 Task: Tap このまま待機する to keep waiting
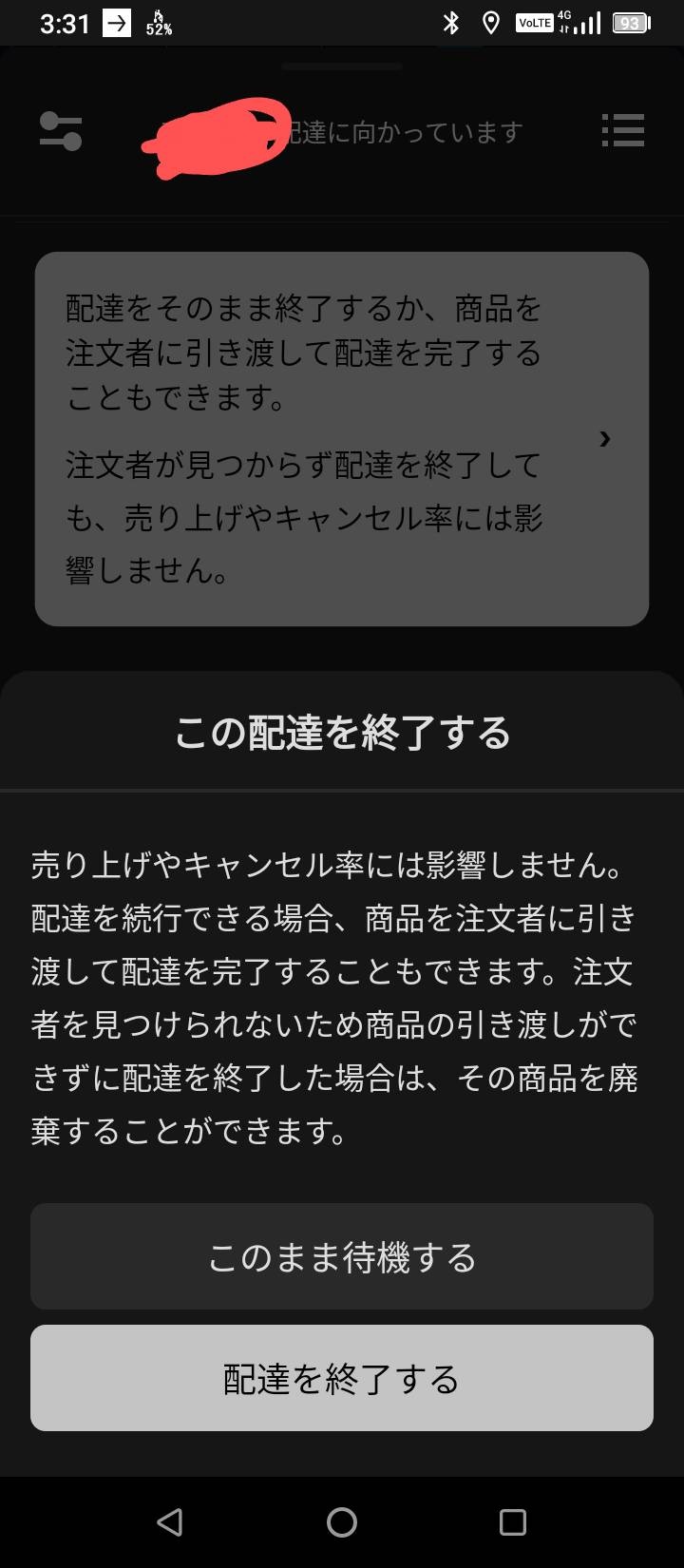(x=342, y=1256)
